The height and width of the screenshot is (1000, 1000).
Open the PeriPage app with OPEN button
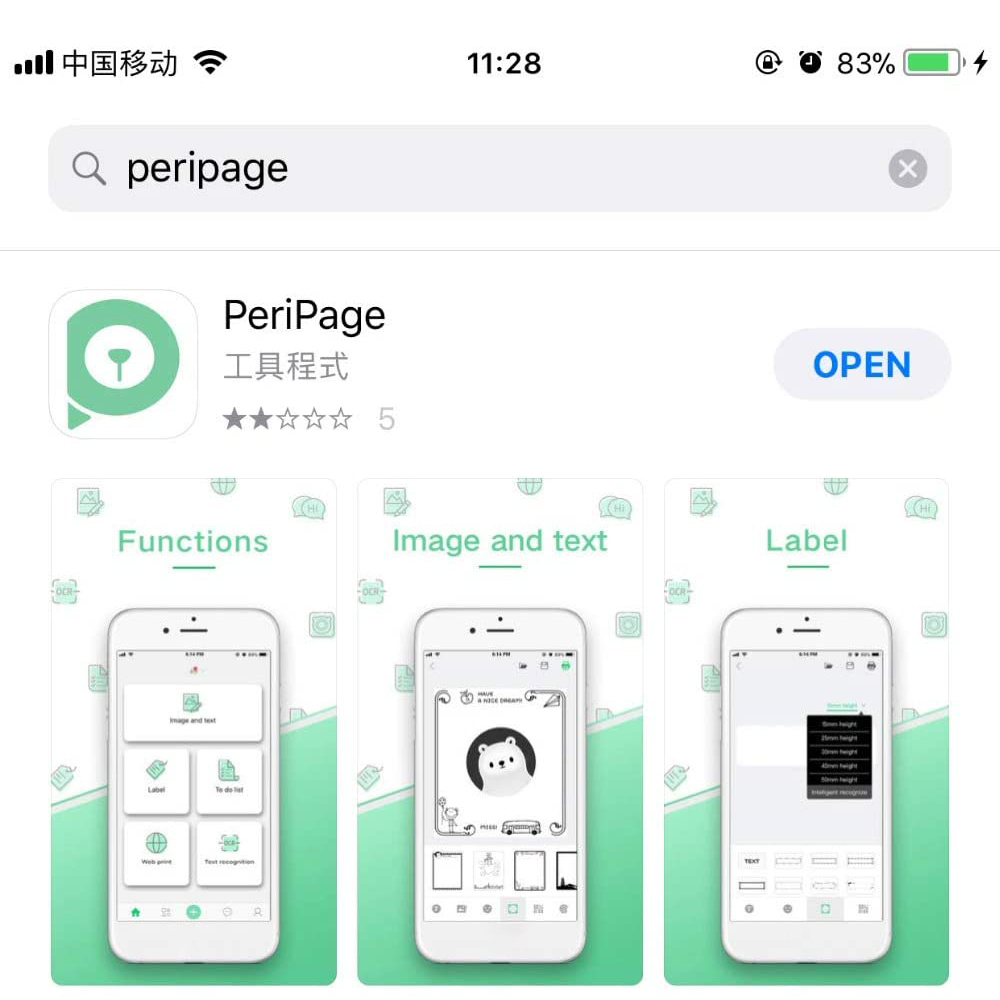(x=861, y=365)
